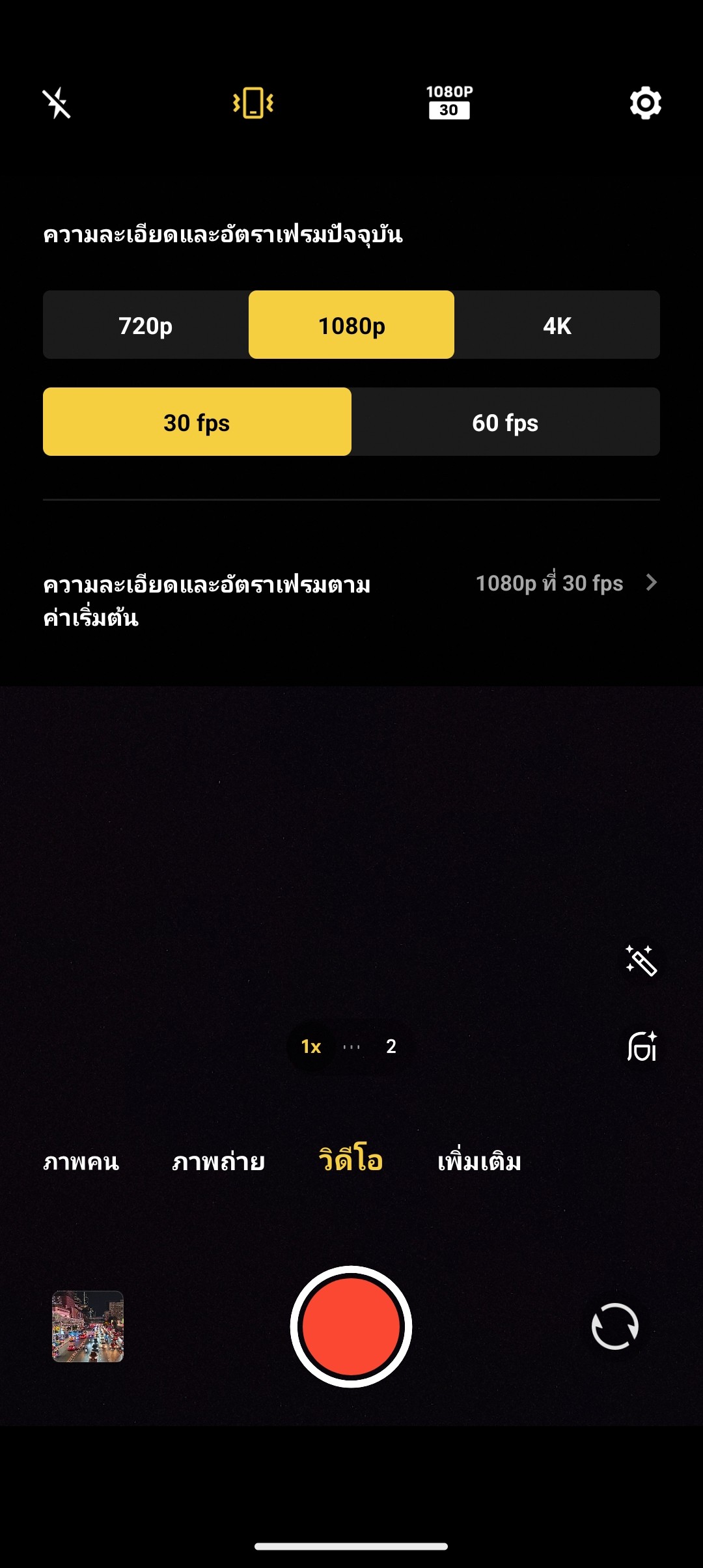The height and width of the screenshot is (1568, 703).
Task: Start recording with the red button
Action: point(351,1326)
